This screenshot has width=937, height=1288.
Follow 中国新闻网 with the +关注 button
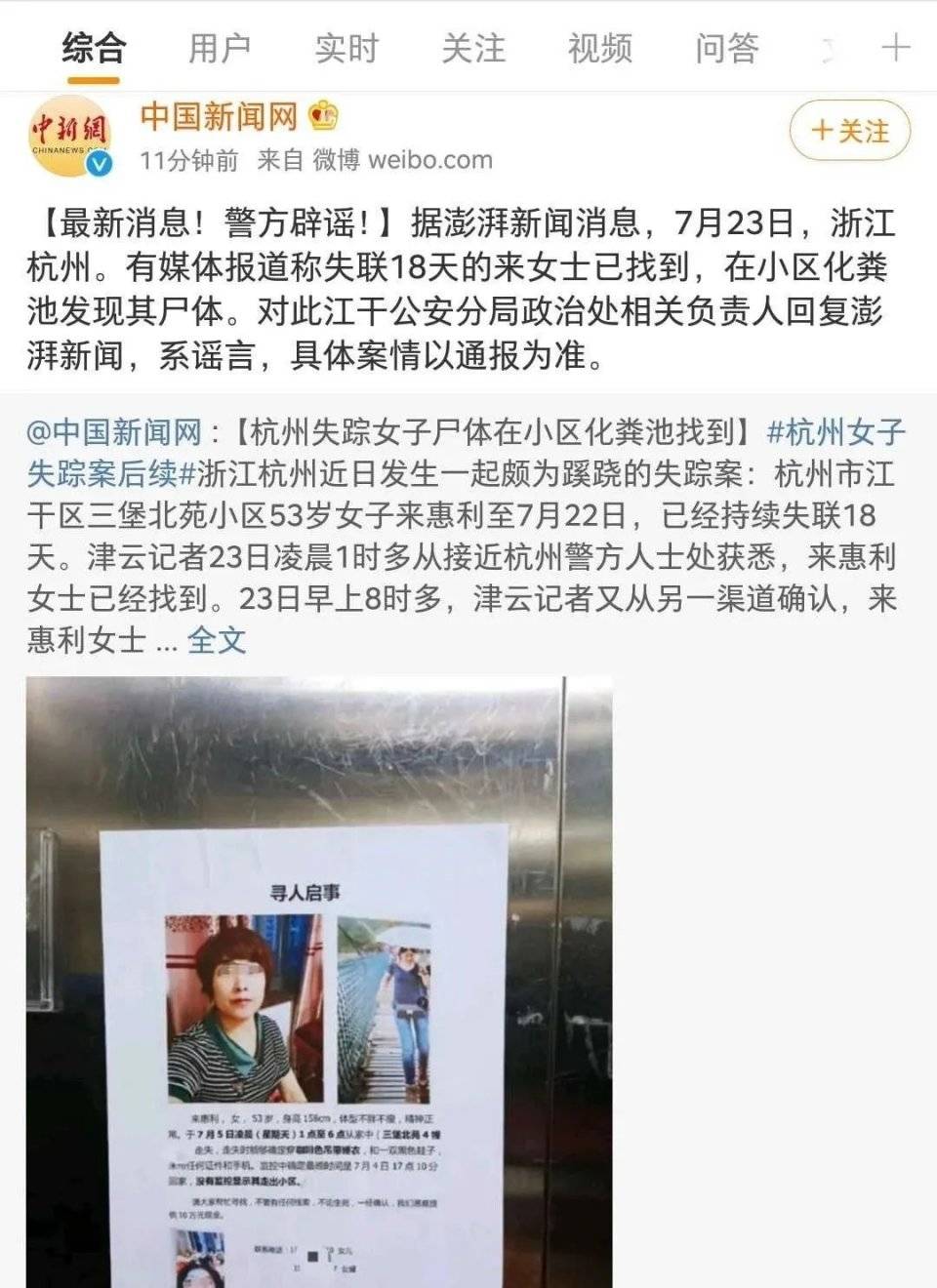tap(849, 131)
